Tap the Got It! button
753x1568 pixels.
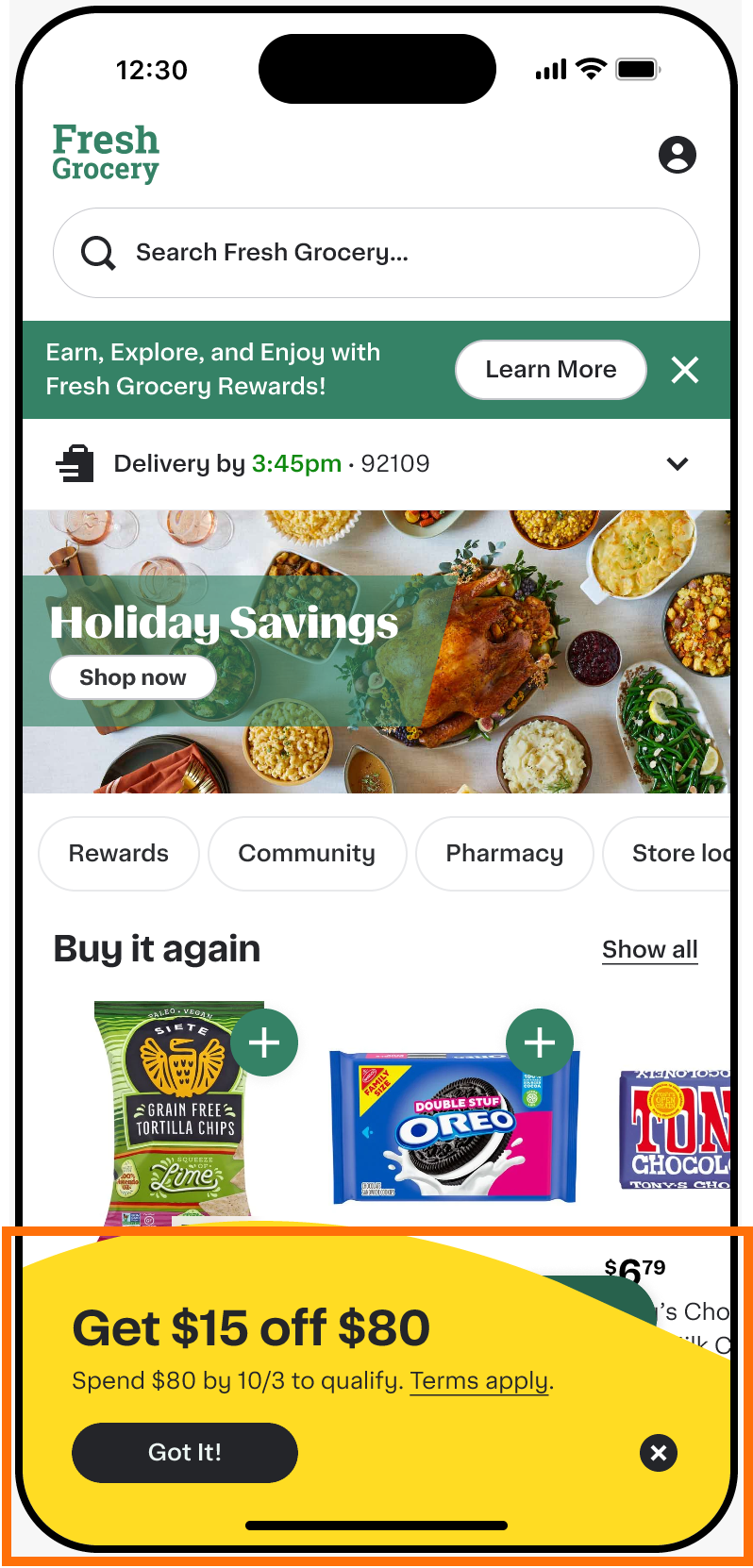[x=185, y=1452]
